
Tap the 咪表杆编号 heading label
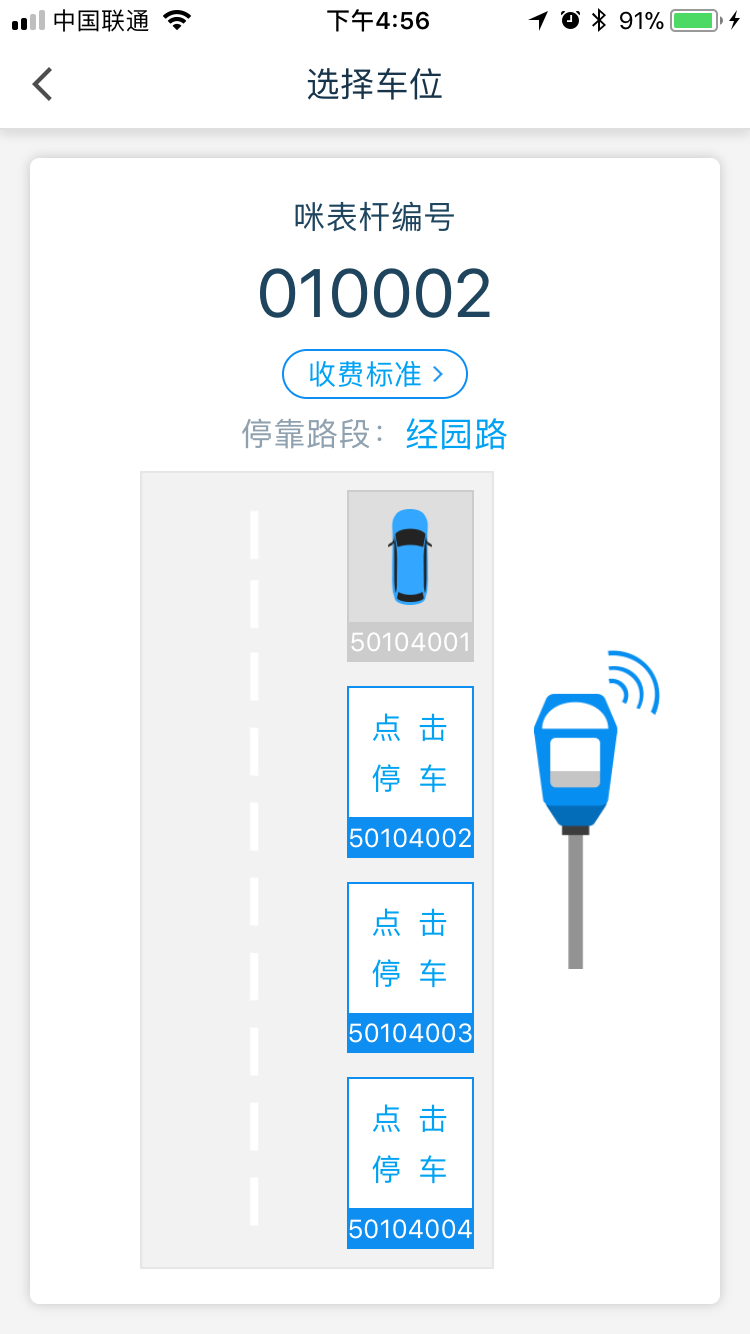pyautogui.click(x=374, y=216)
